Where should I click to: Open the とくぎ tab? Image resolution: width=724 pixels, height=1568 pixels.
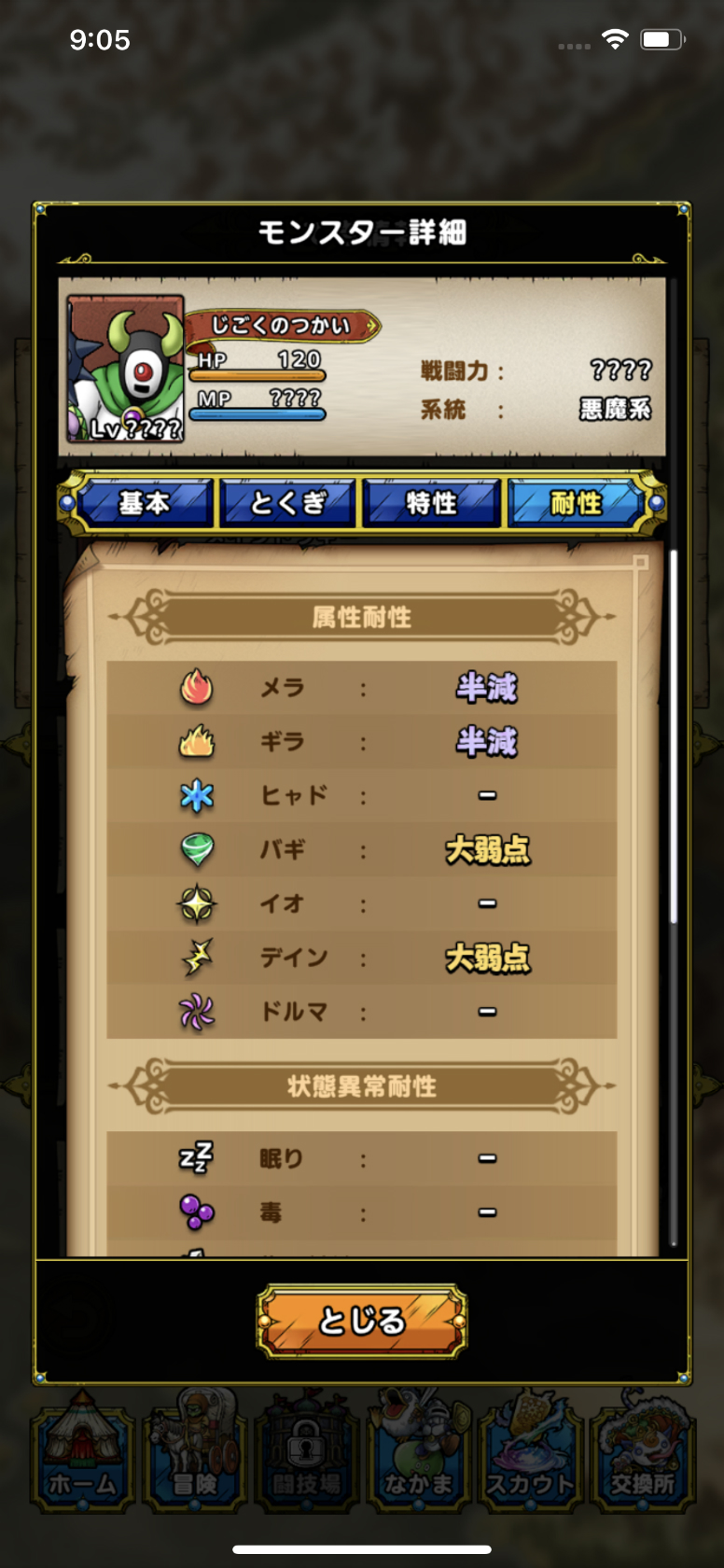[x=287, y=504]
